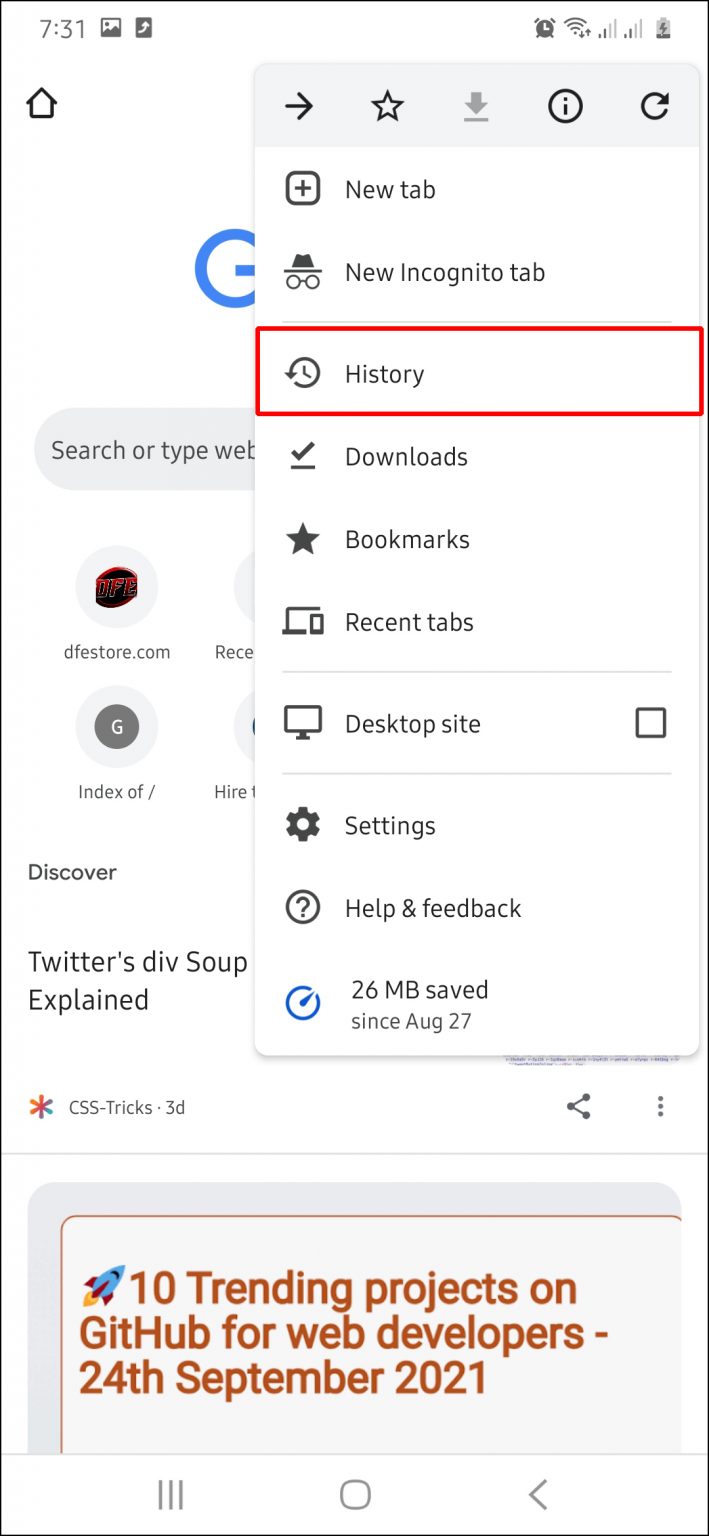Open more options for the CSS-Tricks article
Viewport: 709px width, 1536px height.
coord(660,1106)
